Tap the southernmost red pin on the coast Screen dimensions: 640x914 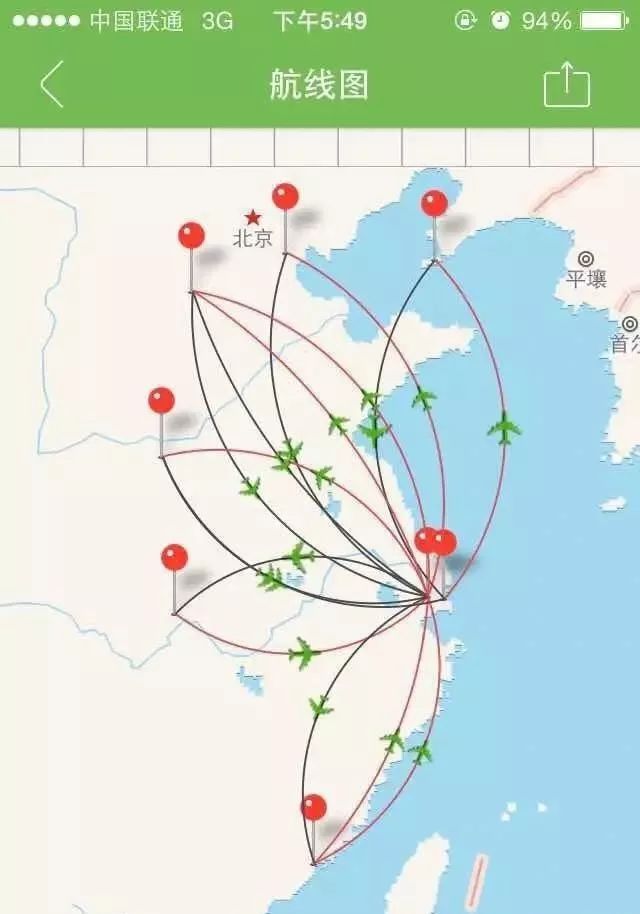tap(314, 808)
